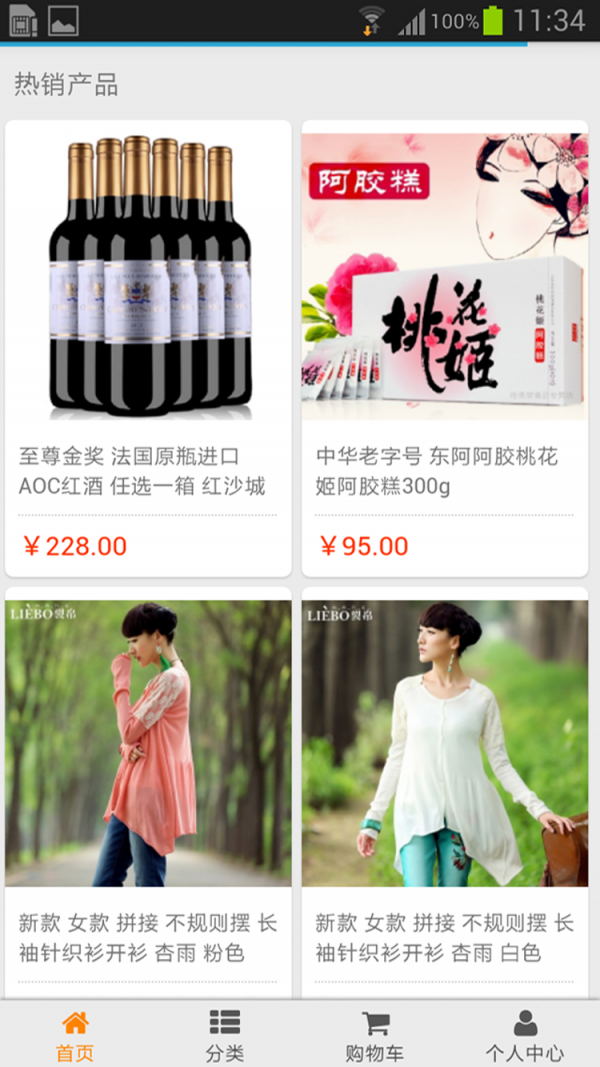Screen dimensions: 600x1067
Task: Switch to the 个人中心 tab
Action: click(x=525, y=1036)
